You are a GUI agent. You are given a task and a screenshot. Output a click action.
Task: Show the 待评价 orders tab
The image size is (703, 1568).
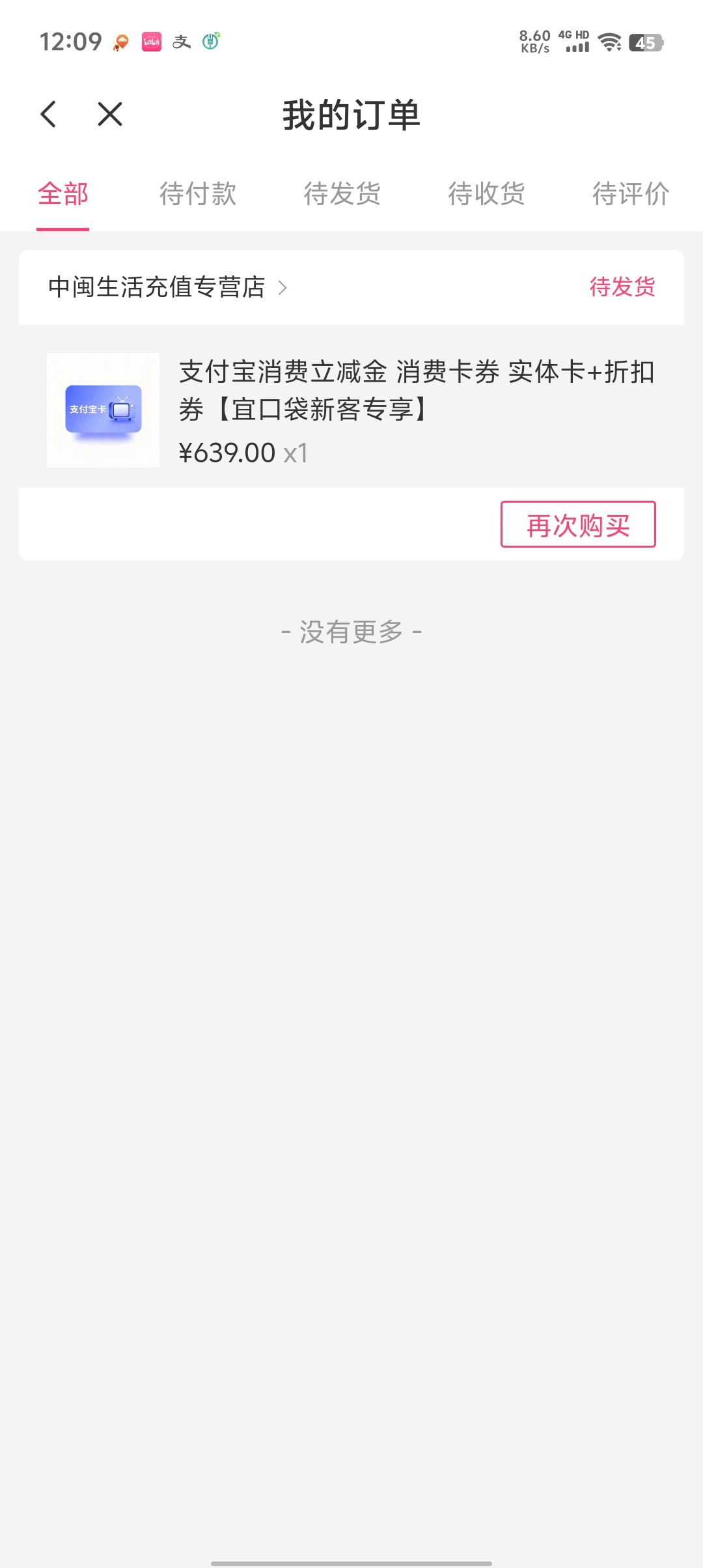pos(630,194)
